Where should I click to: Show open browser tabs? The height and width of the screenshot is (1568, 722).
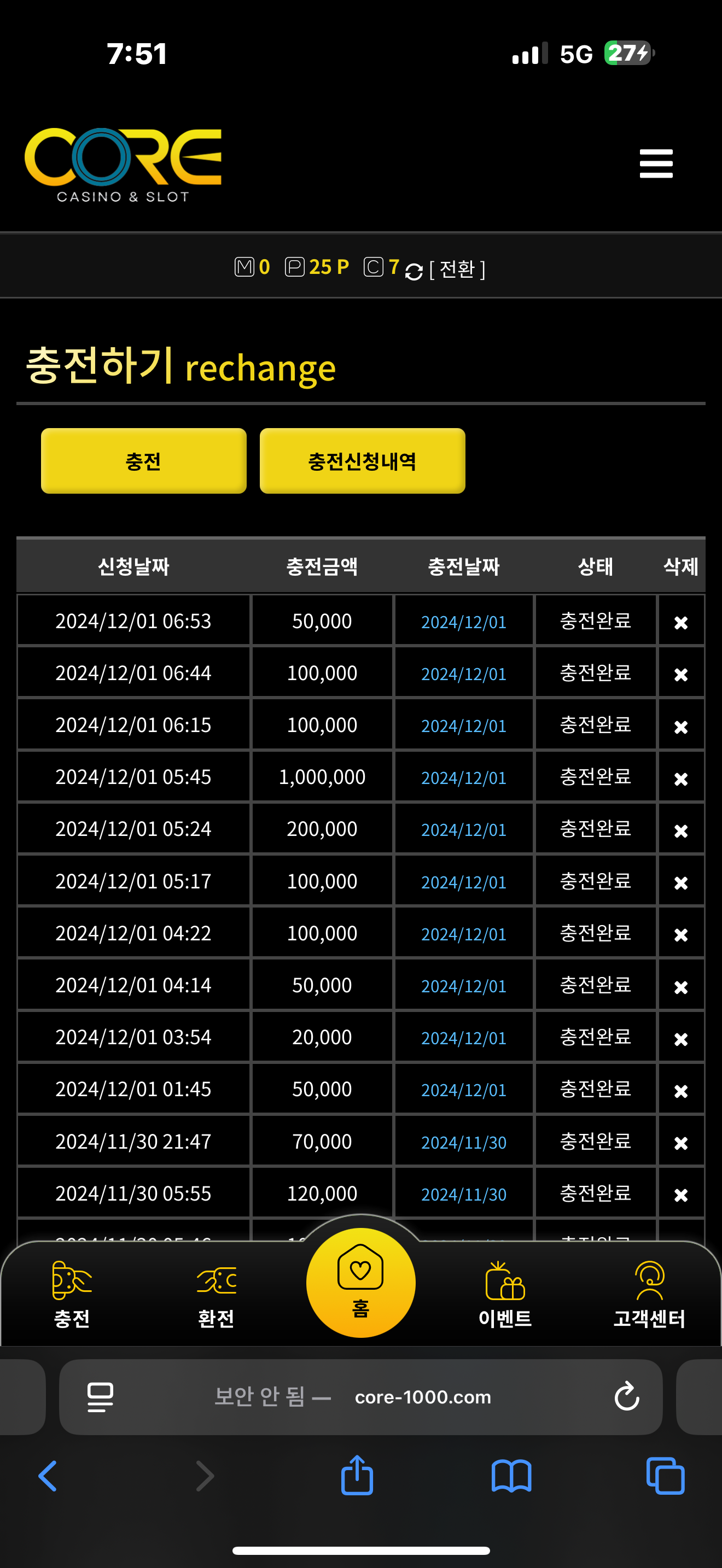pyautogui.click(x=665, y=1476)
